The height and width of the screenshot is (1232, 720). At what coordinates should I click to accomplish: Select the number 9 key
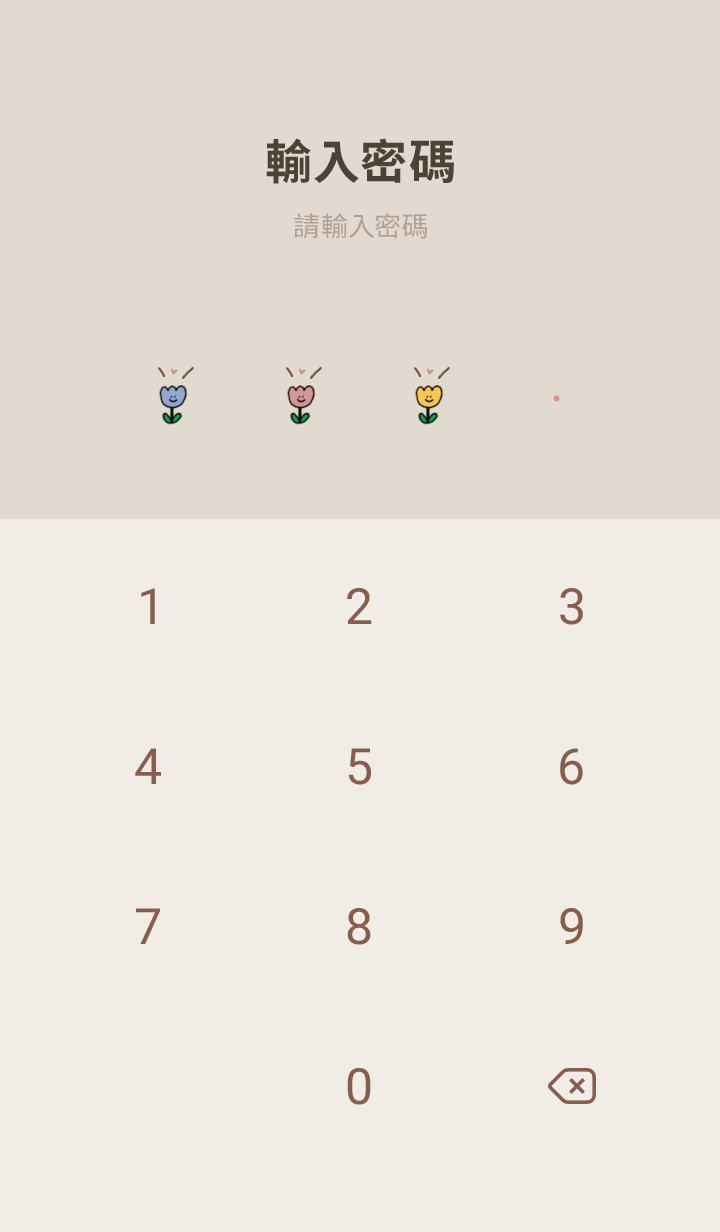[x=571, y=927]
